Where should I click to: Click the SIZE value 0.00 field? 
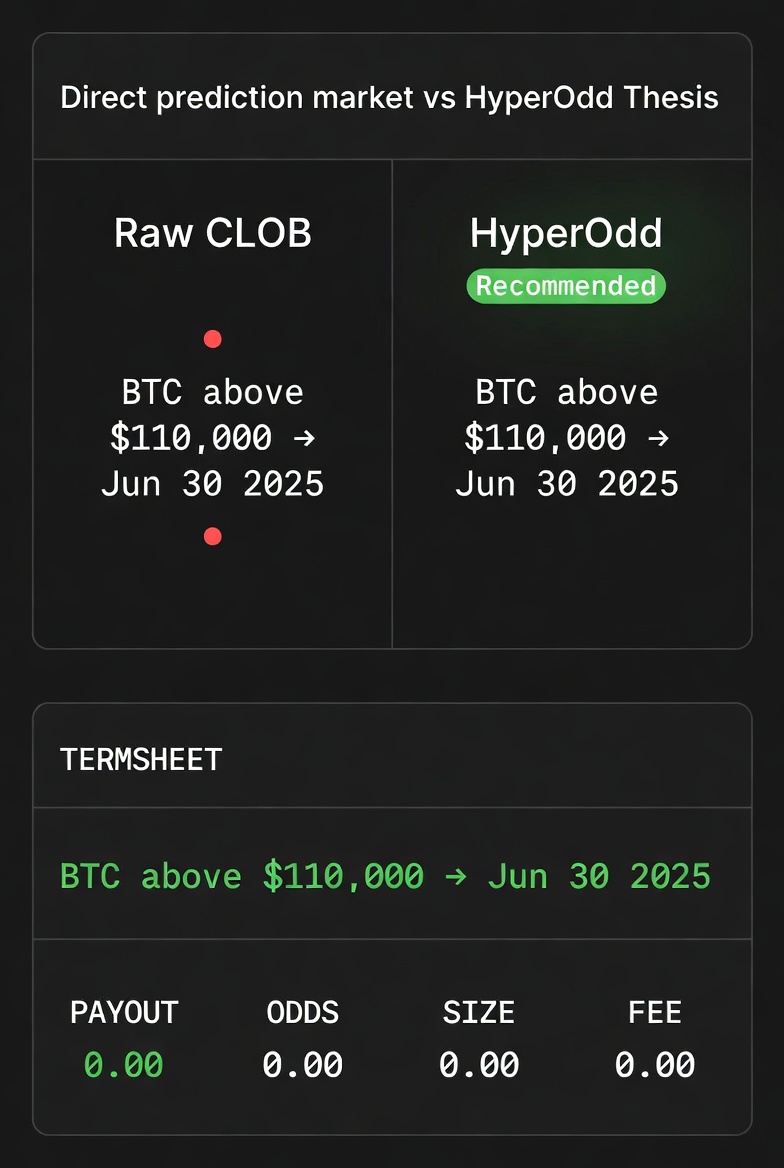pos(478,1064)
